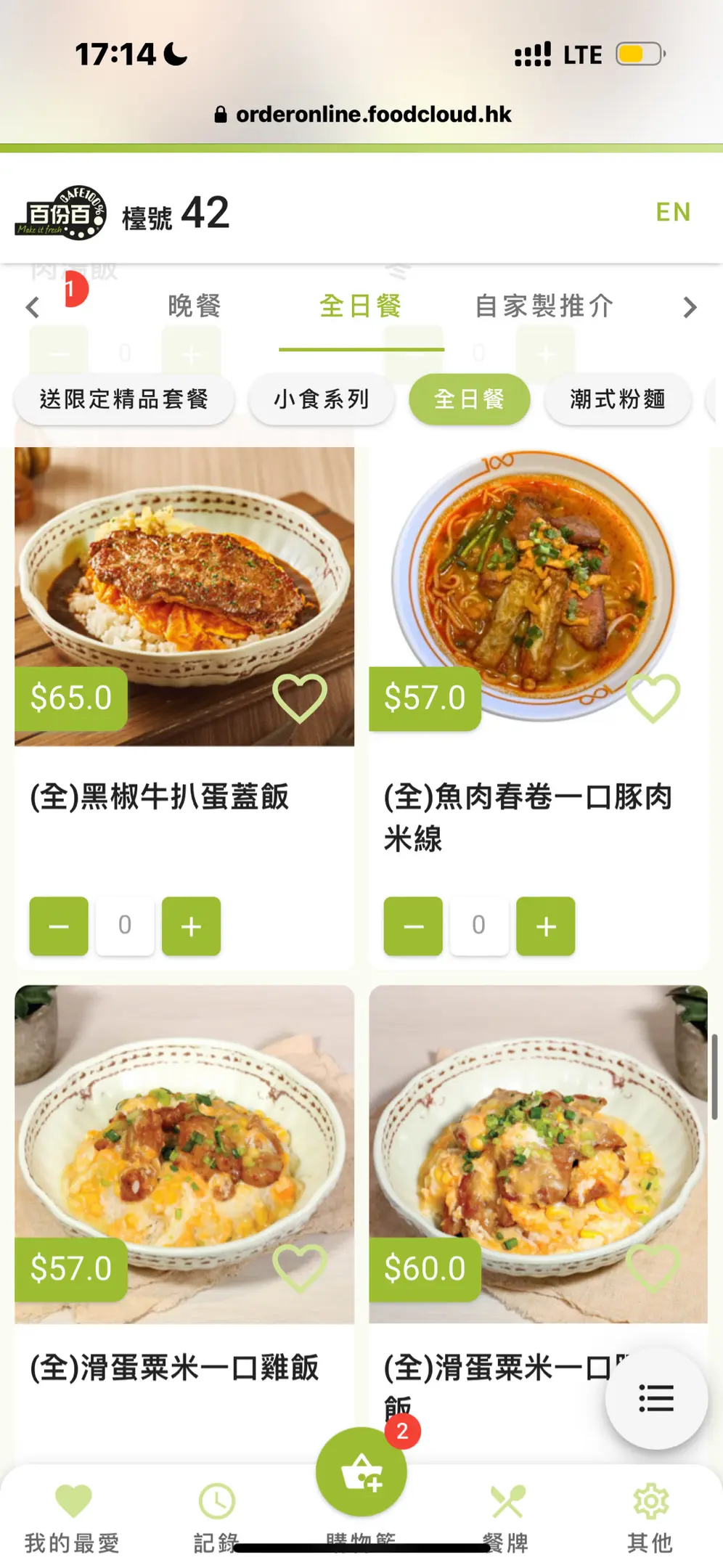Select the 送限定精品套餐 chip
This screenshot has width=723, height=1568.
[x=124, y=399]
